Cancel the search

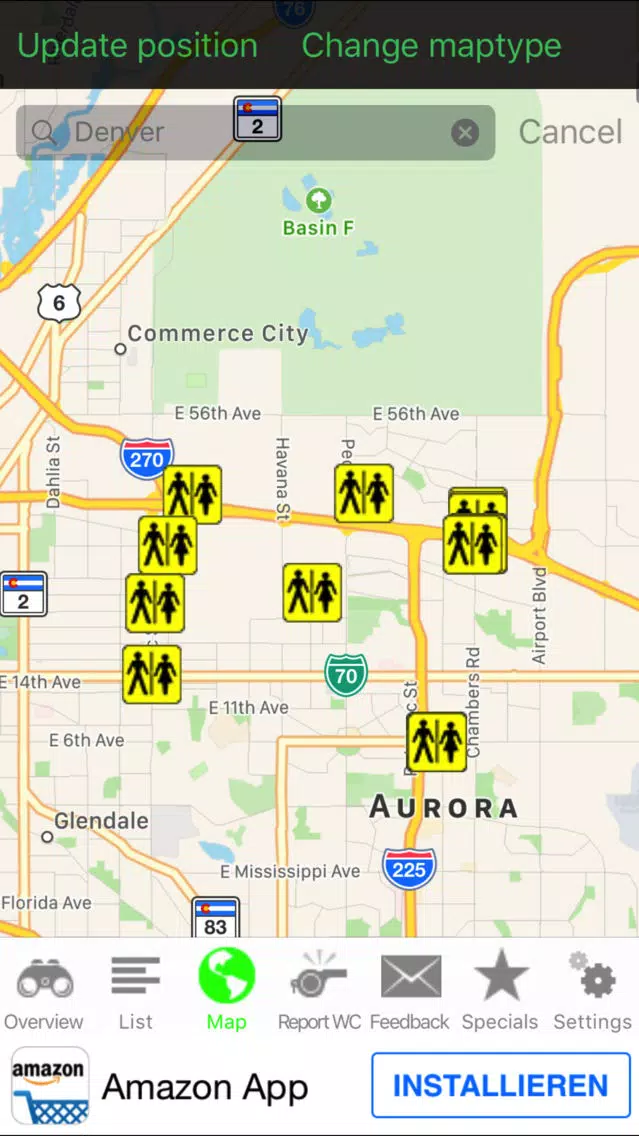(570, 132)
